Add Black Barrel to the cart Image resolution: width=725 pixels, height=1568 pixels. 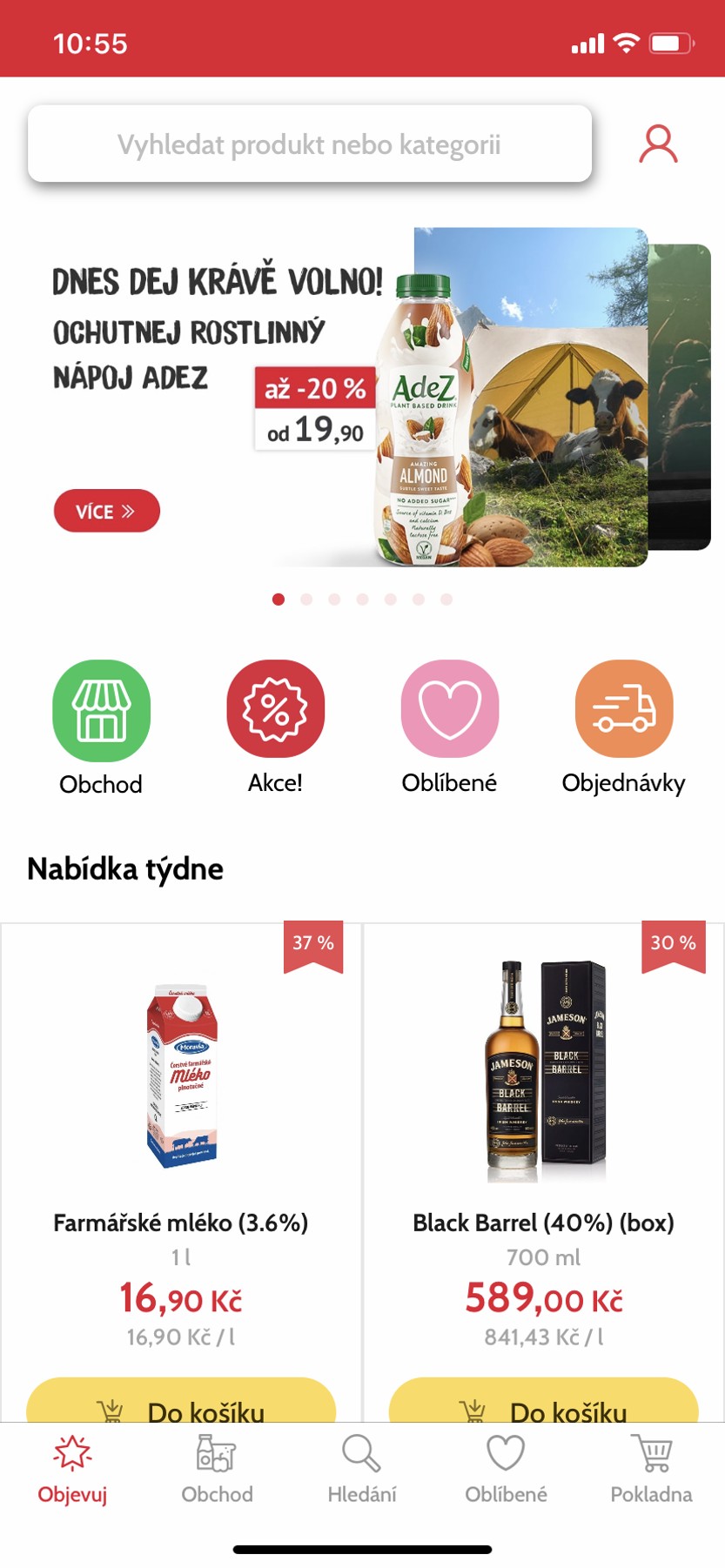pyautogui.click(x=543, y=1403)
